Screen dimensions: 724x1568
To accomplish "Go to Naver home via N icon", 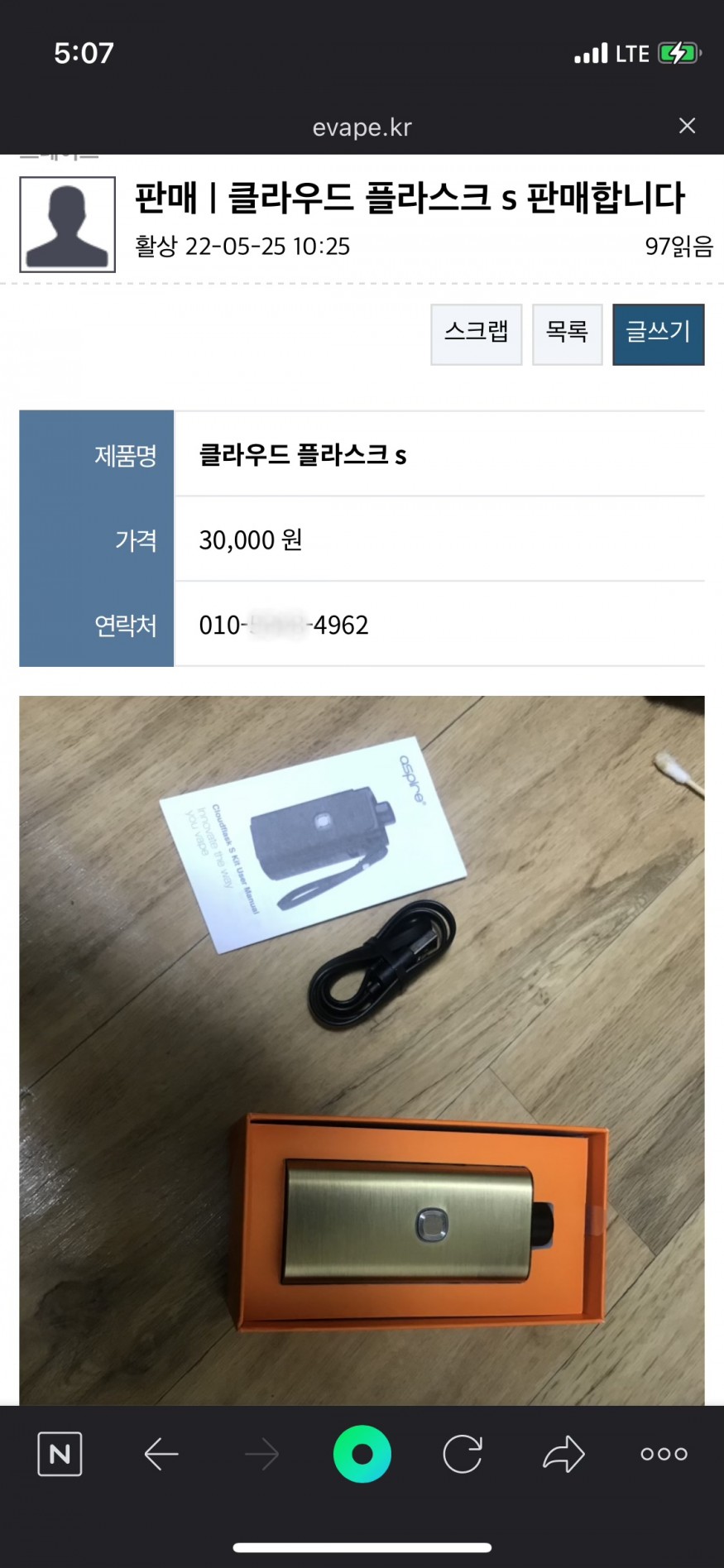I will (x=60, y=1454).
